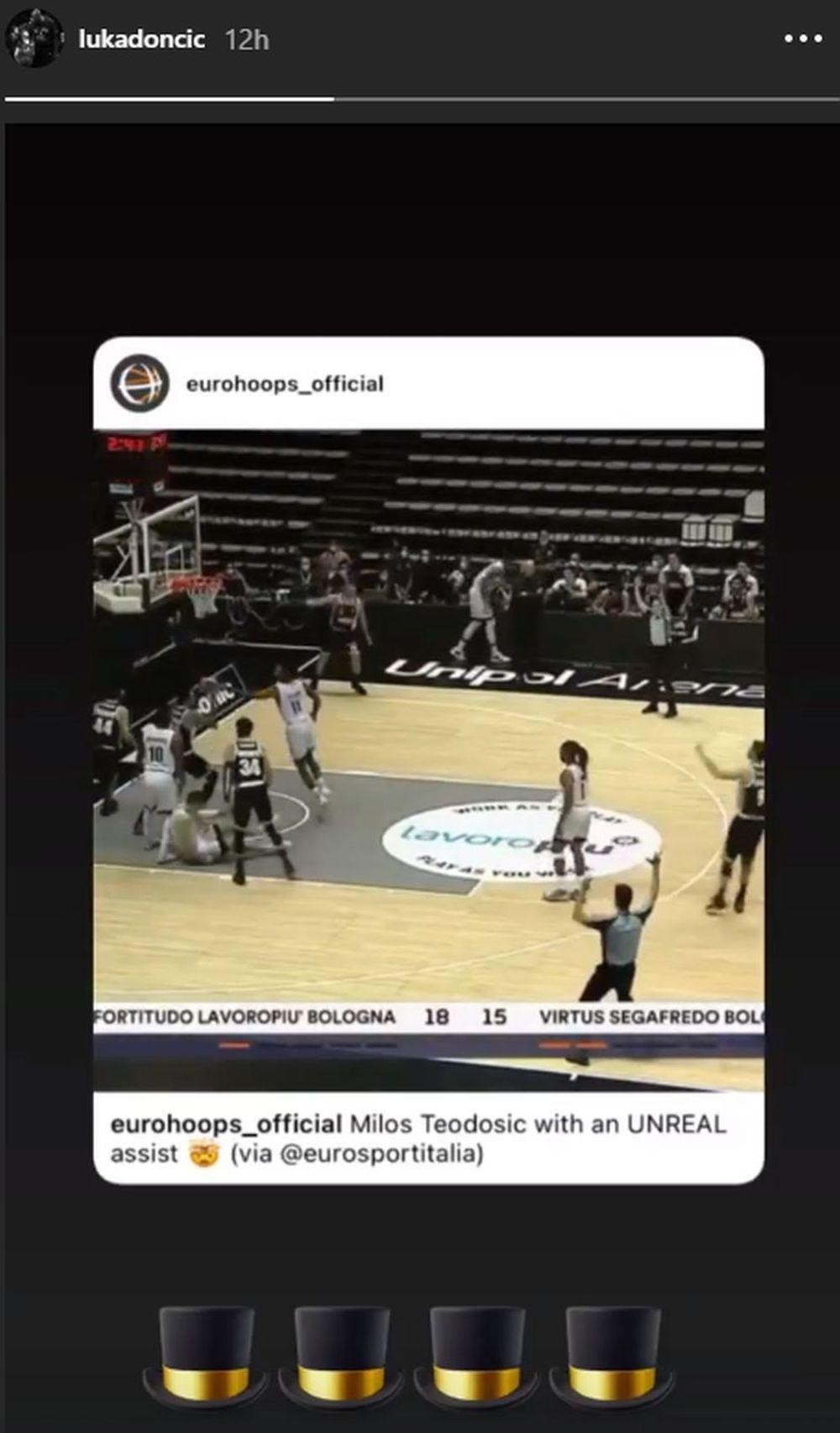Open lukadoncic's profile picture
This screenshot has height=1433, width=840.
[34, 39]
